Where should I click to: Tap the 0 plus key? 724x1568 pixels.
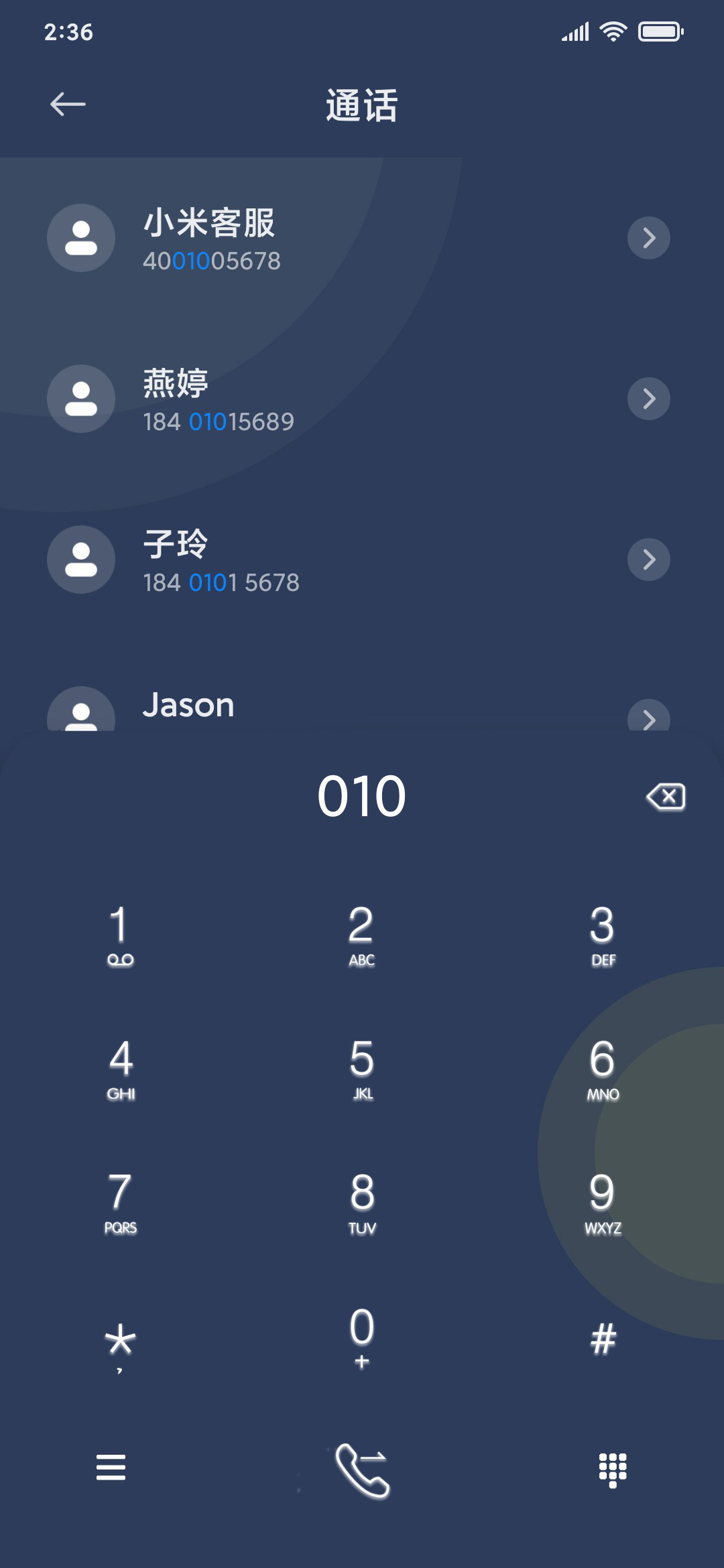tap(362, 1337)
